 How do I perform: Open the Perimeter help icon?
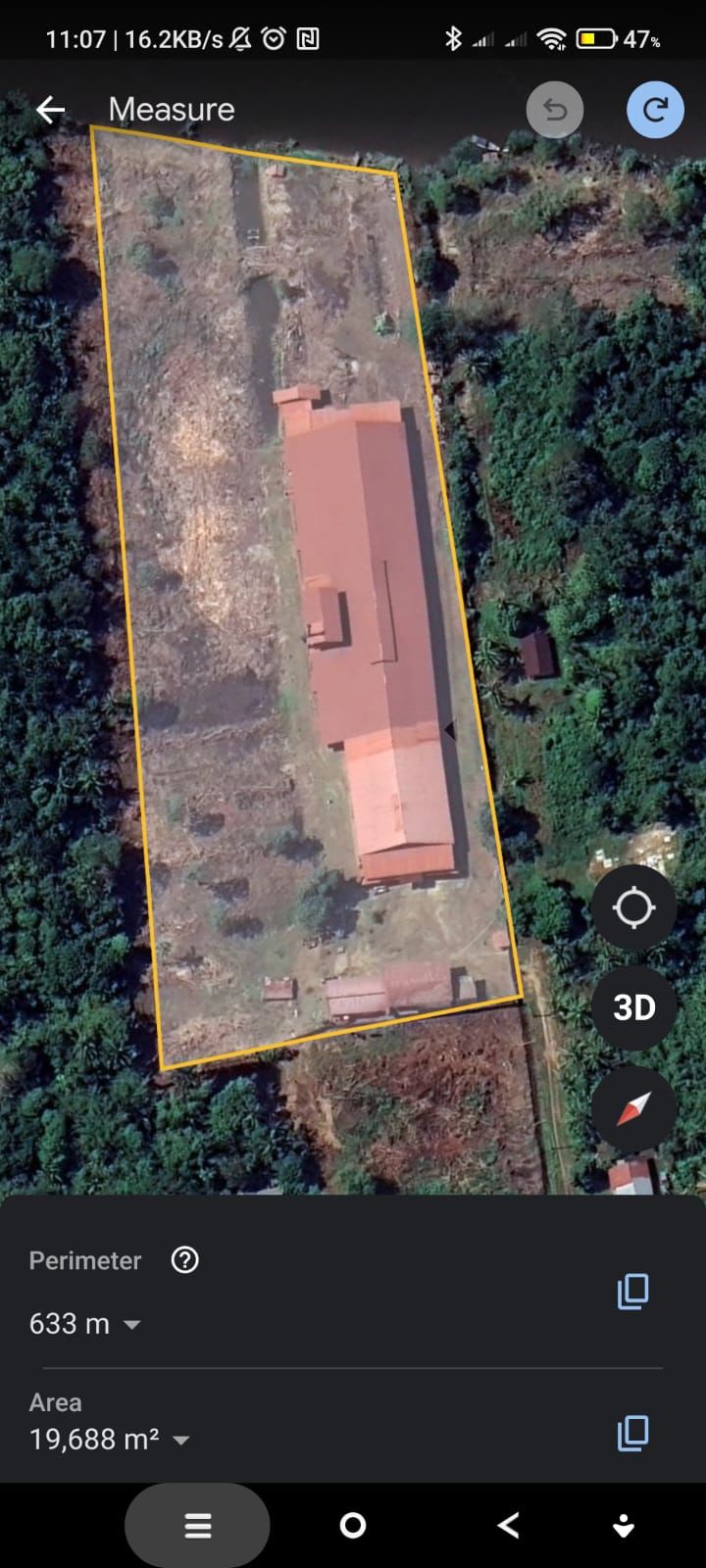pos(184,1260)
